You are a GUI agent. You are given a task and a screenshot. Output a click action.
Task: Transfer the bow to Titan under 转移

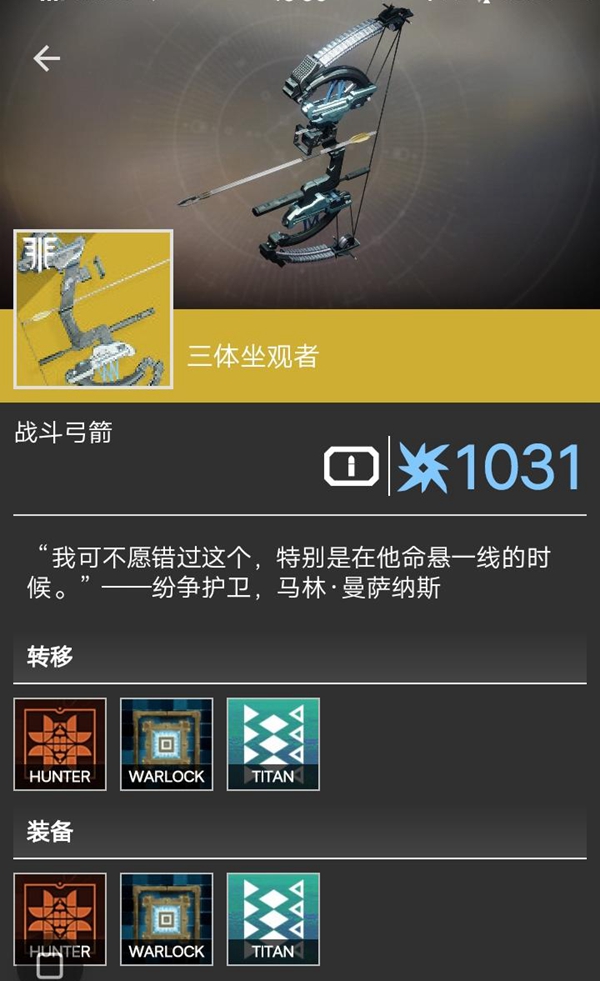[x=273, y=744]
